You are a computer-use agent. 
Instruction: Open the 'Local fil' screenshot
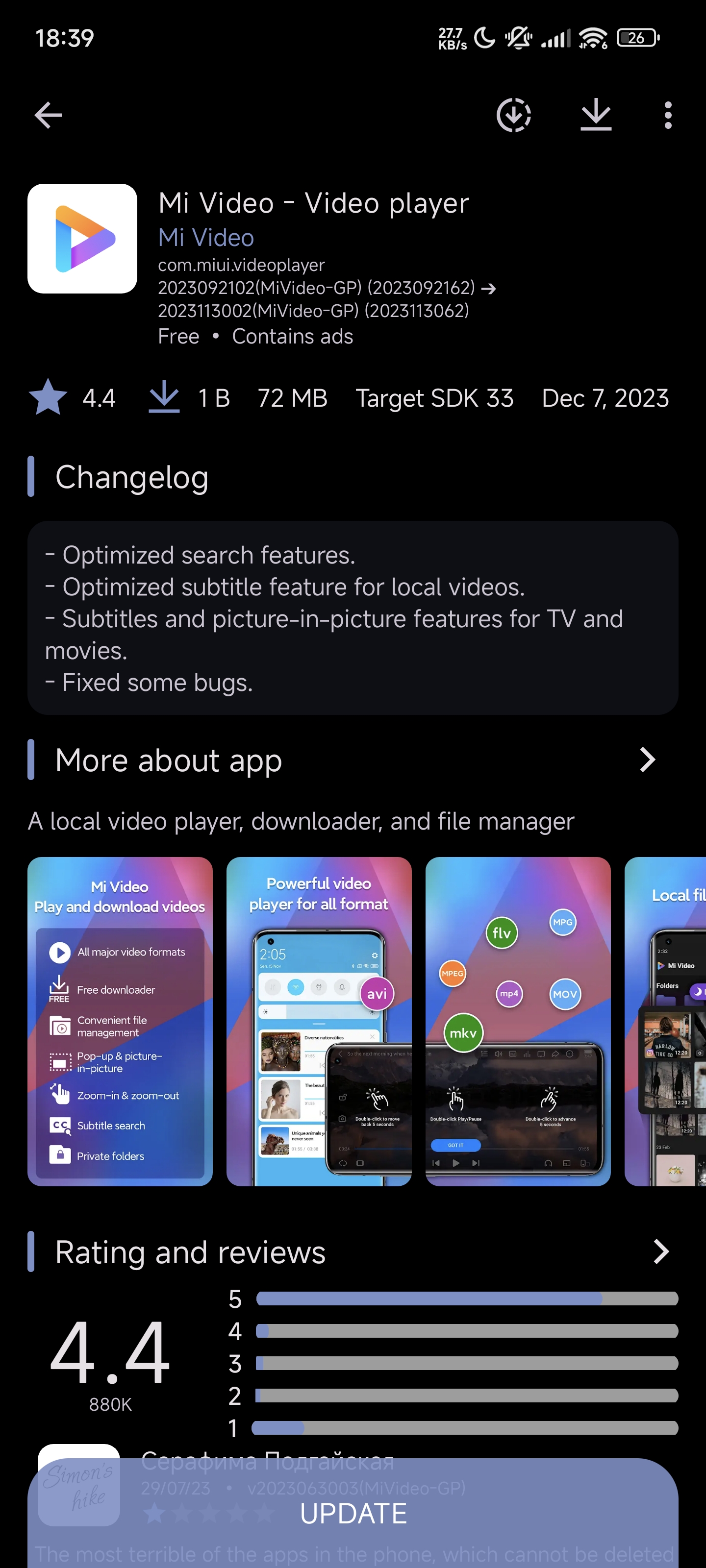tap(665, 1021)
